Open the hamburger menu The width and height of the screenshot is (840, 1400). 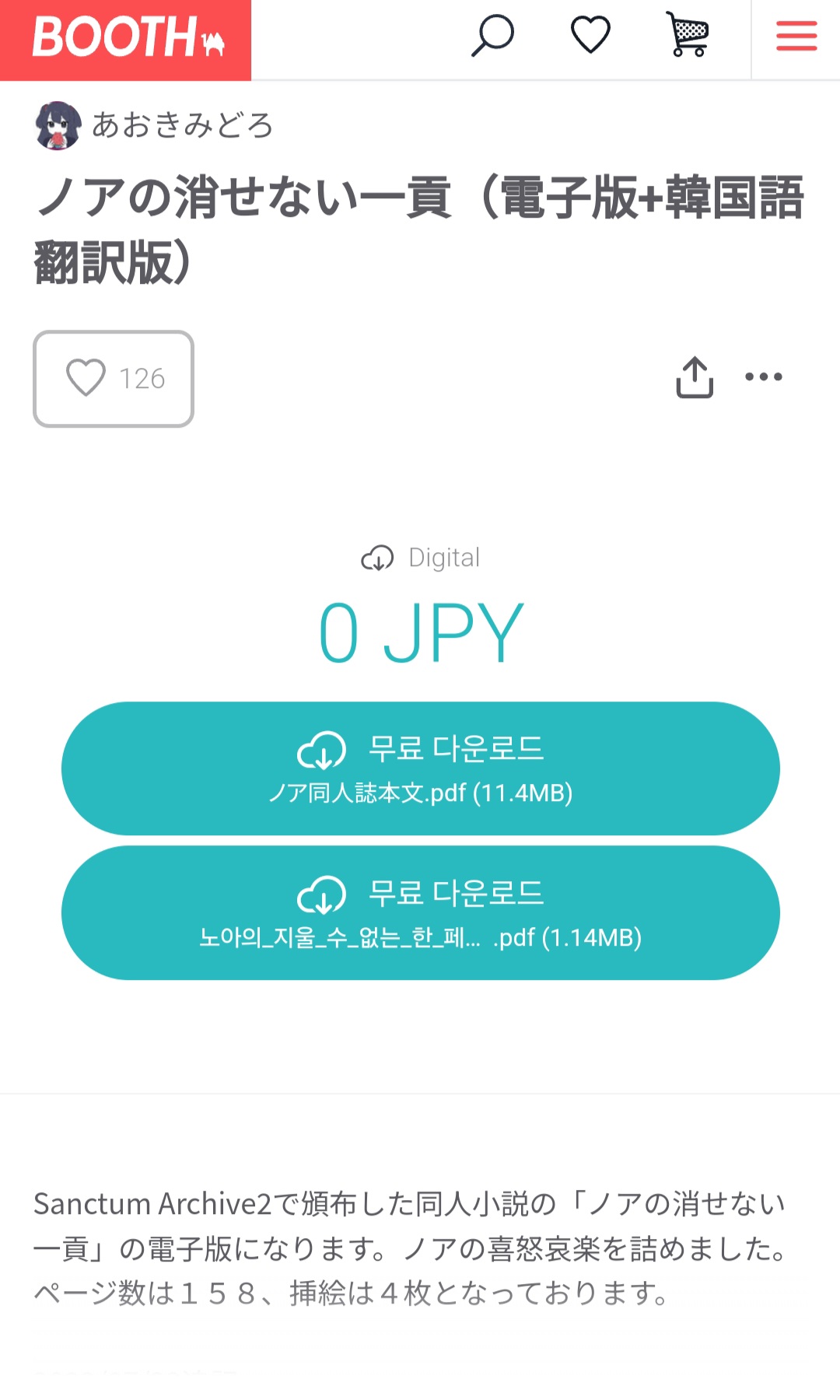[x=796, y=37]
